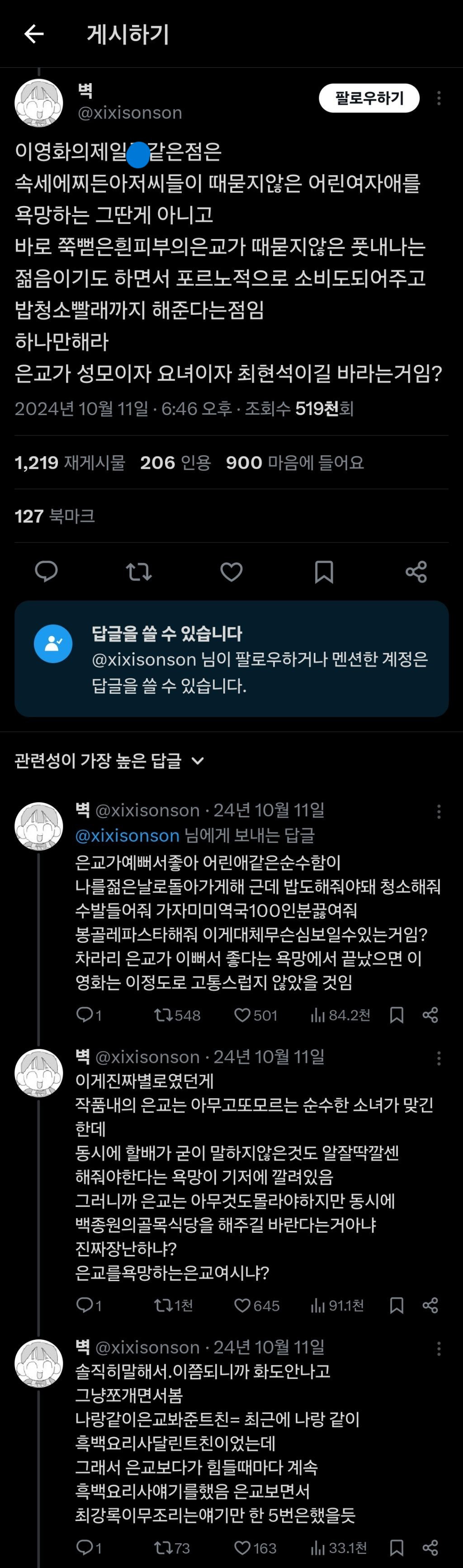The width and height of the screenshot is (463, 1568).
Task: Bookmark the reply with 91.1천 views
Action: click(397, 1305)
